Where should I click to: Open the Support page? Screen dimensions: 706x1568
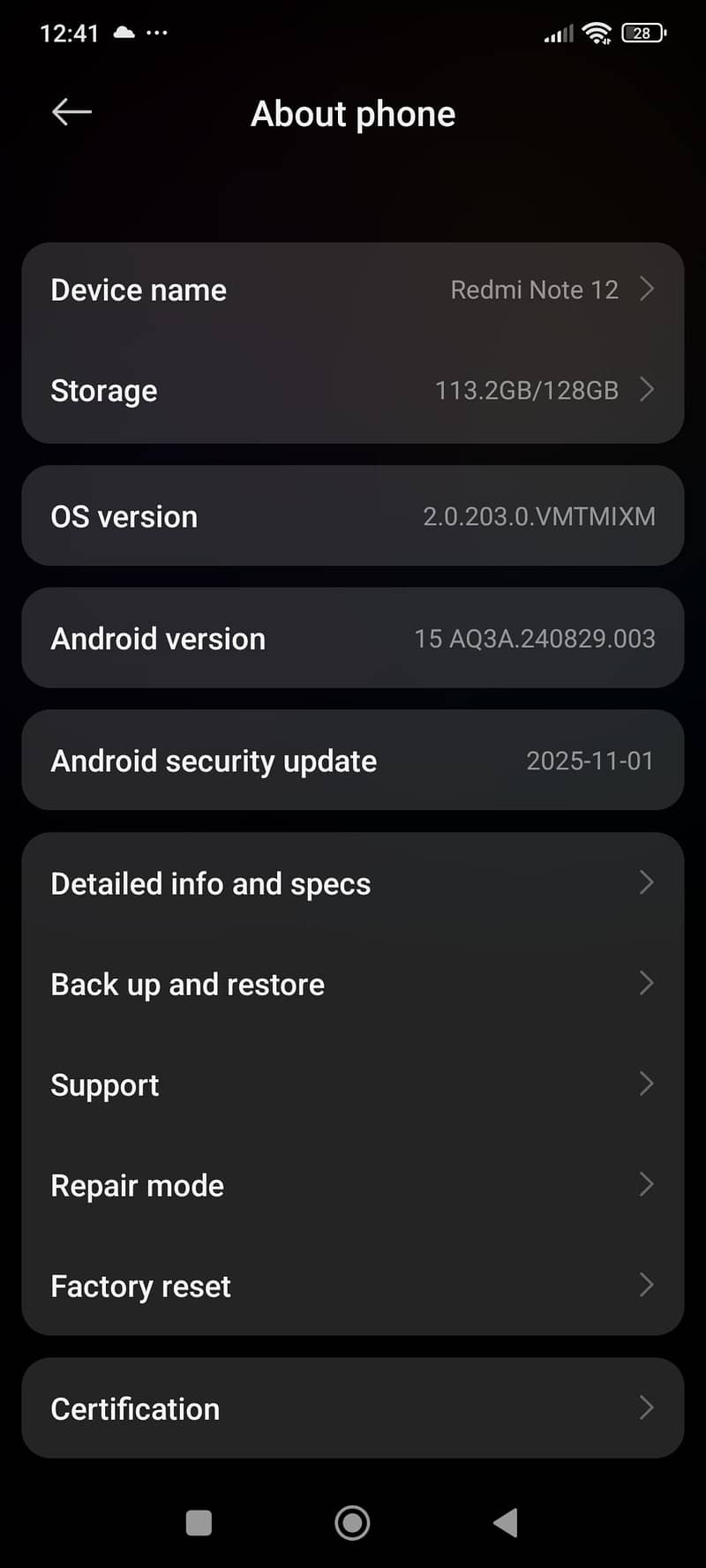[x=353, y=1084]
